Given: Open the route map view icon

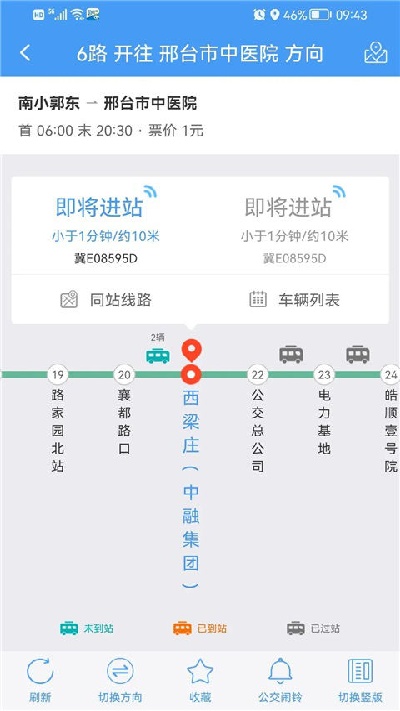Looking at the screenshot, I should [376, 53].
